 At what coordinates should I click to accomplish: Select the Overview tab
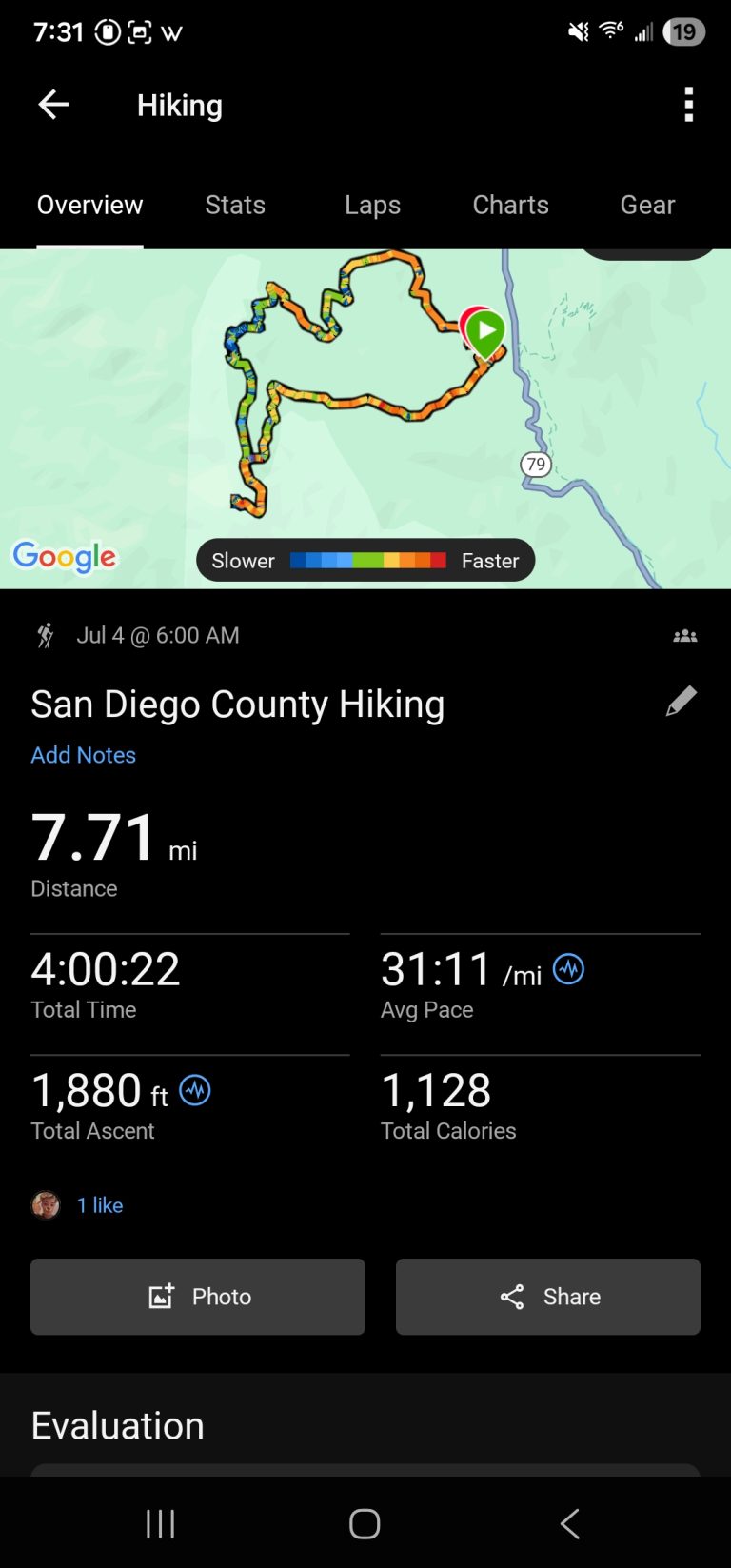point(89,205)
